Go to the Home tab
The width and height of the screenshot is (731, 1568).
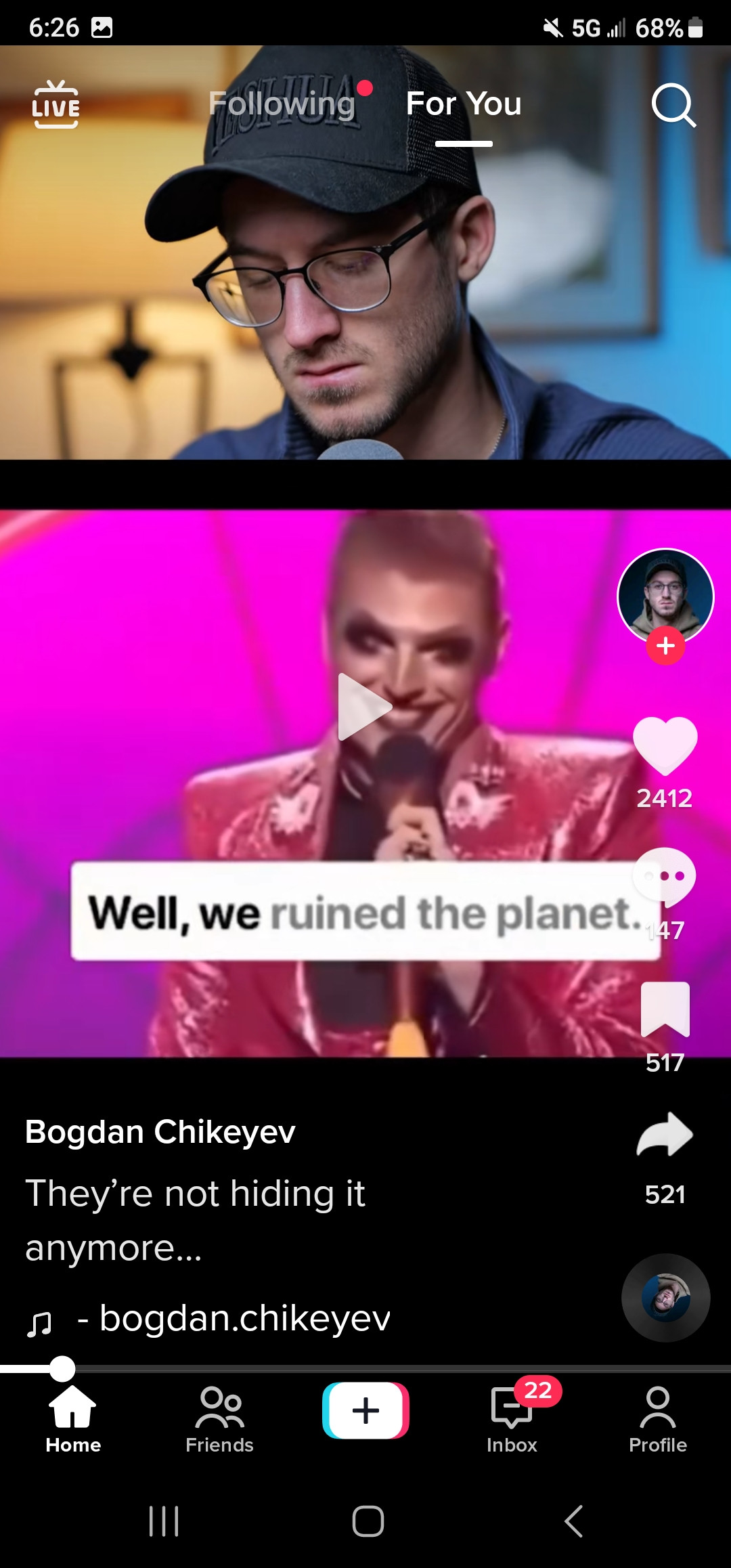(x=73, y=1419)
